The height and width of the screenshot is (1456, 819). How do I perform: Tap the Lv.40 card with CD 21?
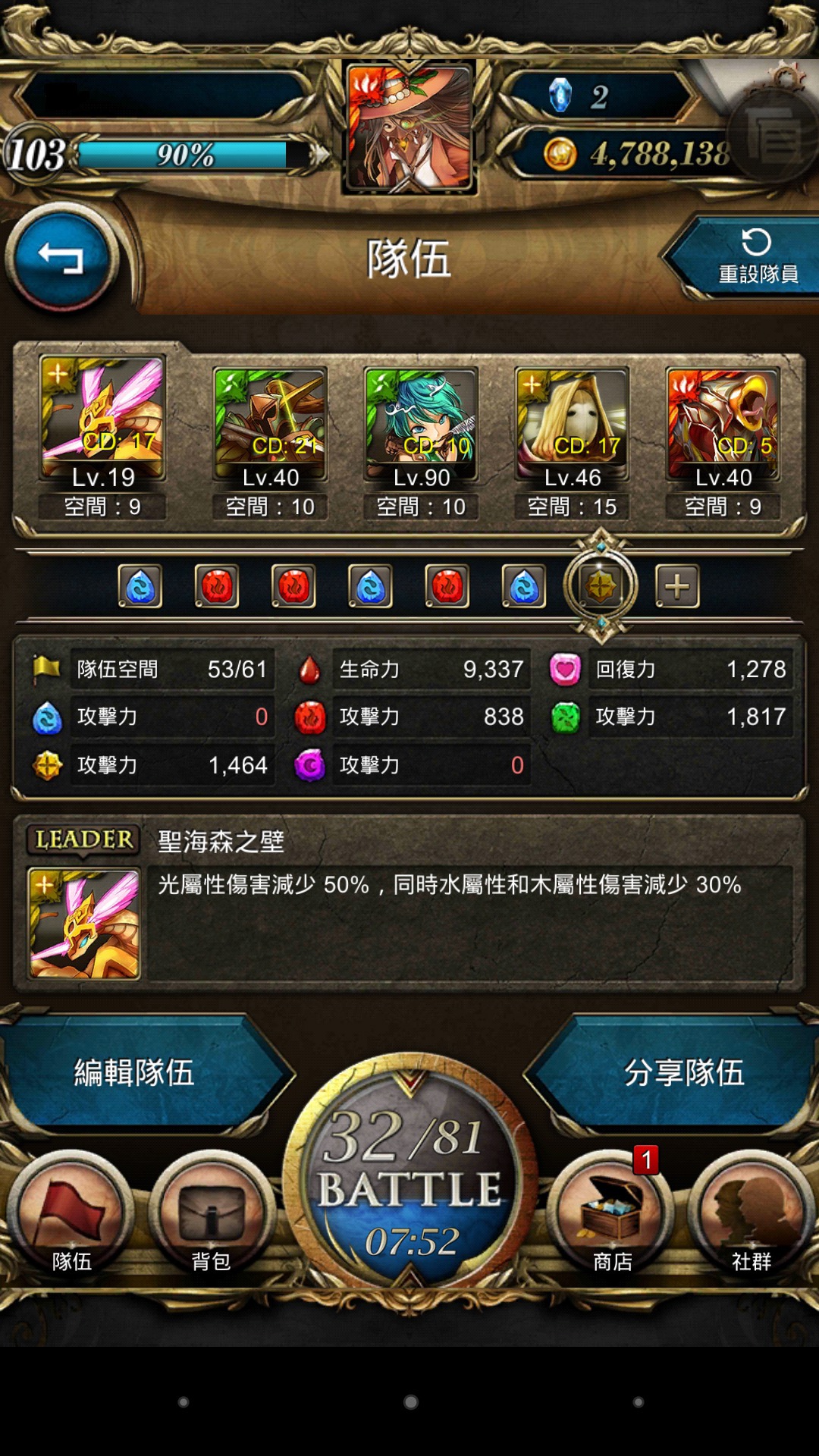(271, 443)
